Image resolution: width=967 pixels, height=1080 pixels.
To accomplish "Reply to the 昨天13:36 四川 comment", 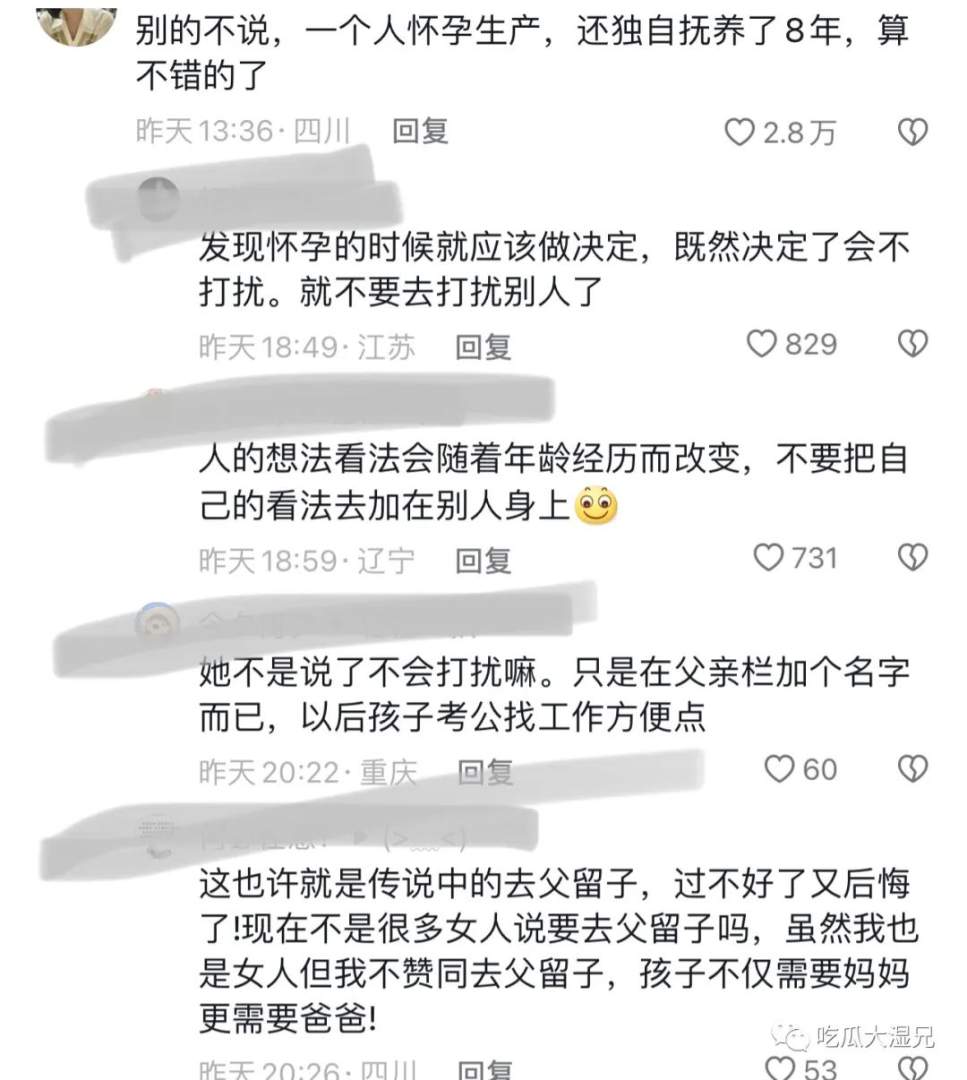I will coord(420,132).
